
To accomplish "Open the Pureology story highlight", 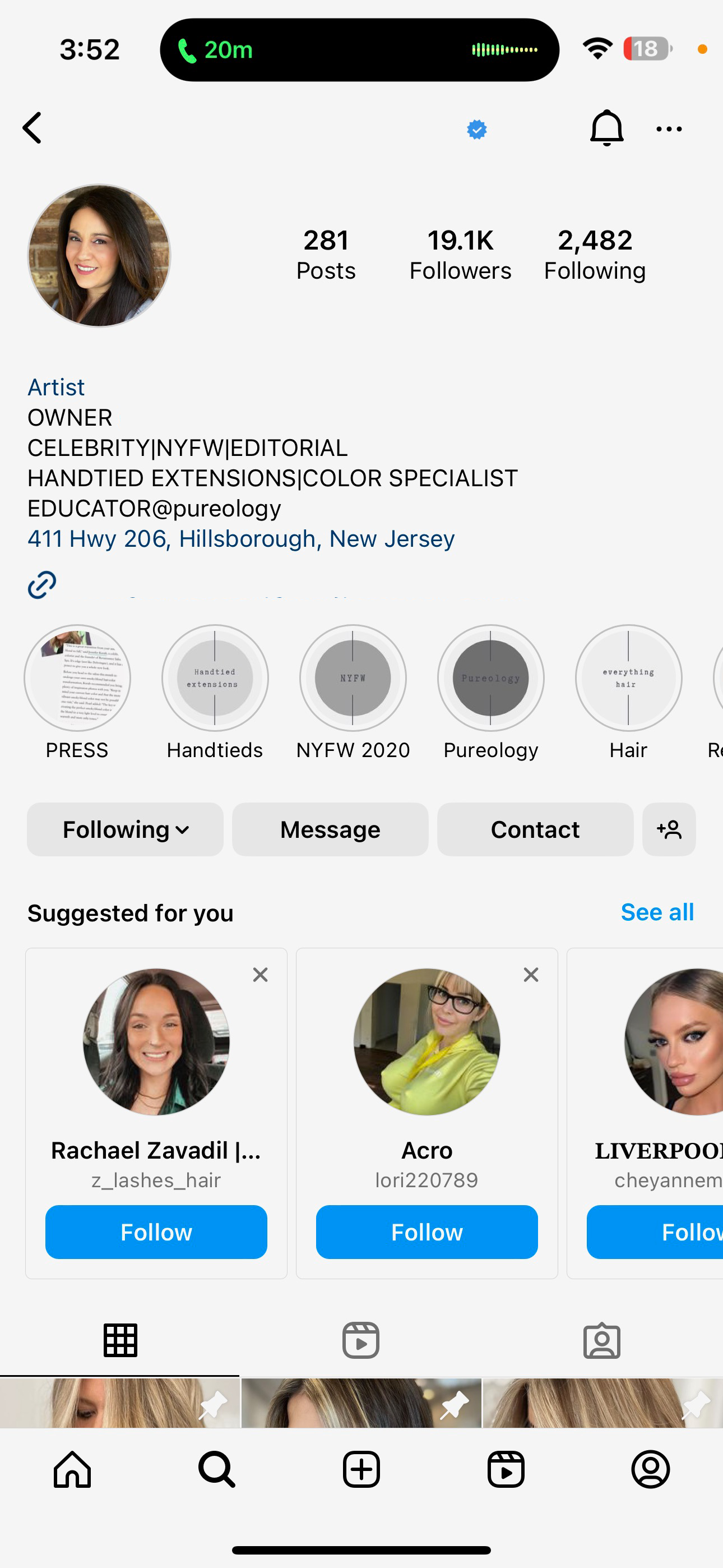I will [490, 678].
